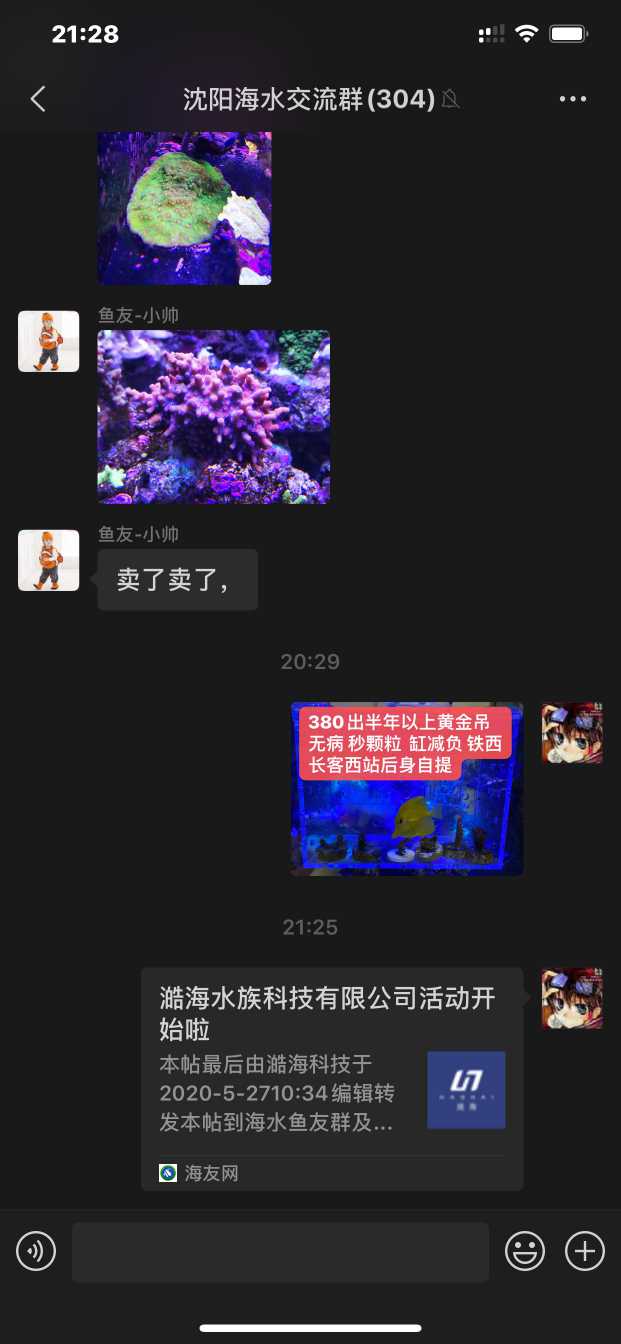Switch to voice message input
This screenshot has height=1344, width=621.
(36, 1252)
